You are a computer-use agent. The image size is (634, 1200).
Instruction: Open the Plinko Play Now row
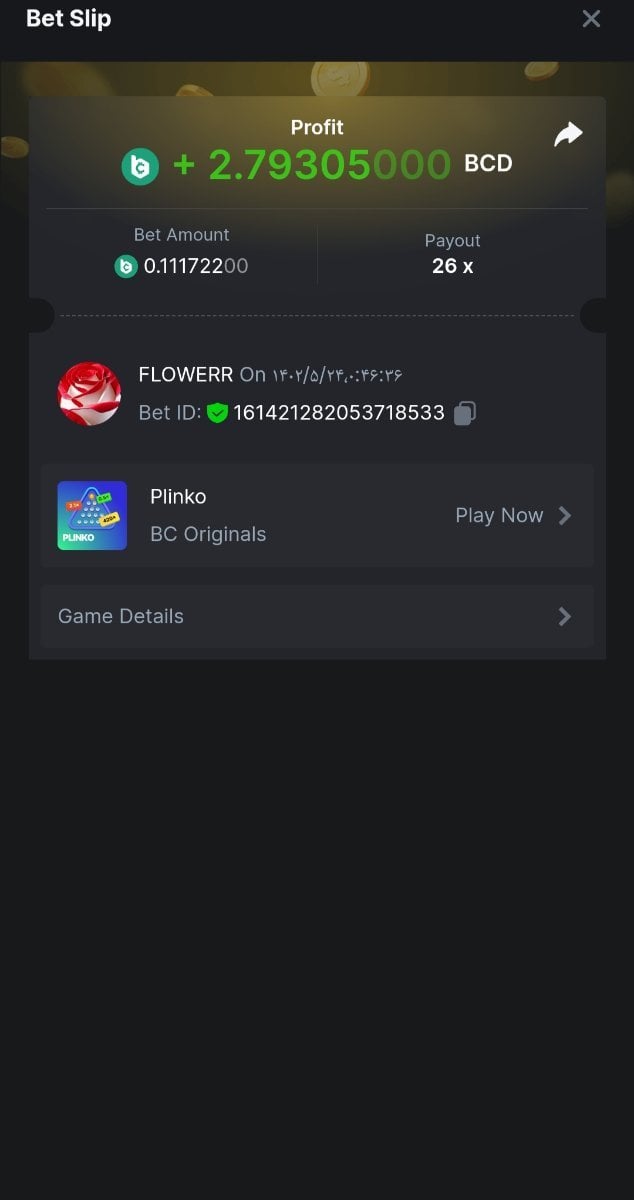(x=513, y=516)
